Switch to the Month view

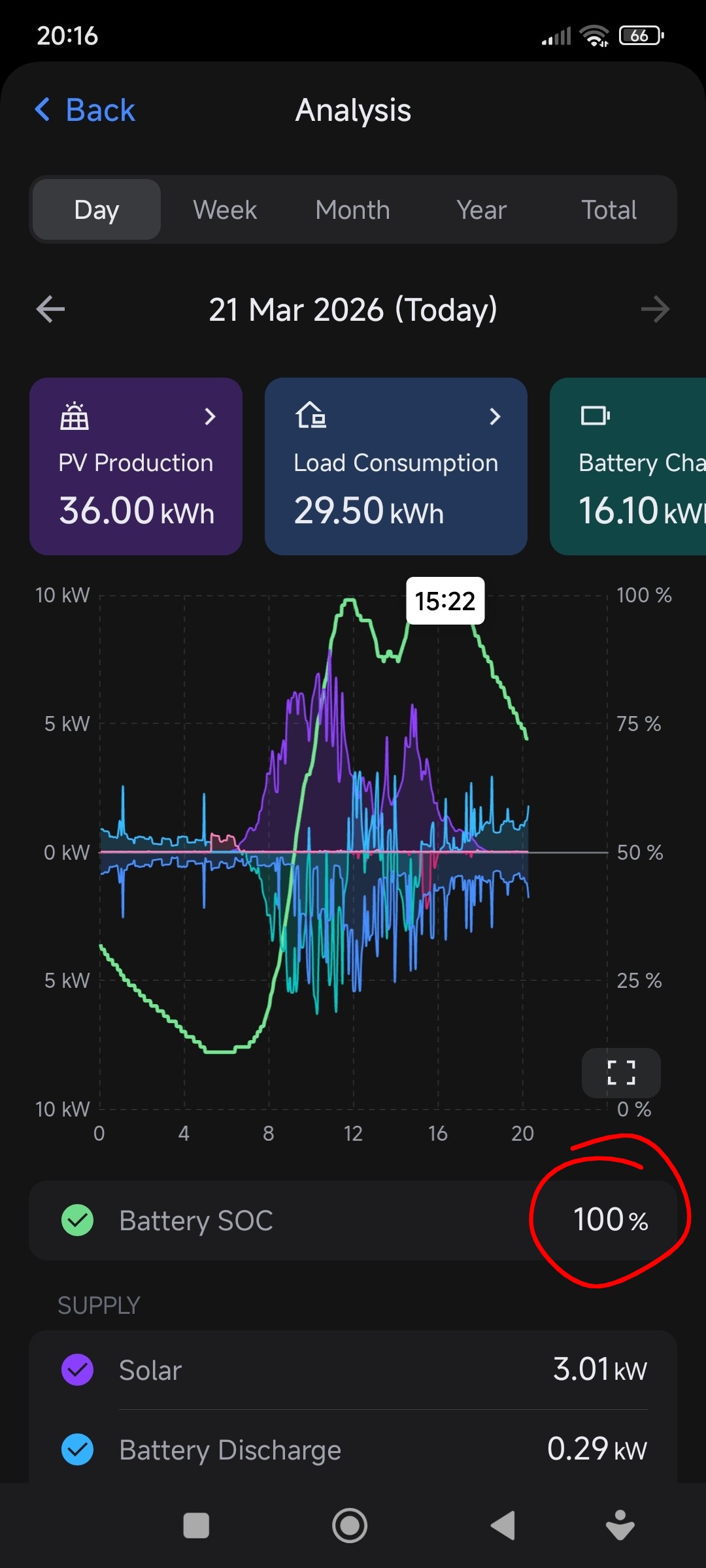point(353,210)
